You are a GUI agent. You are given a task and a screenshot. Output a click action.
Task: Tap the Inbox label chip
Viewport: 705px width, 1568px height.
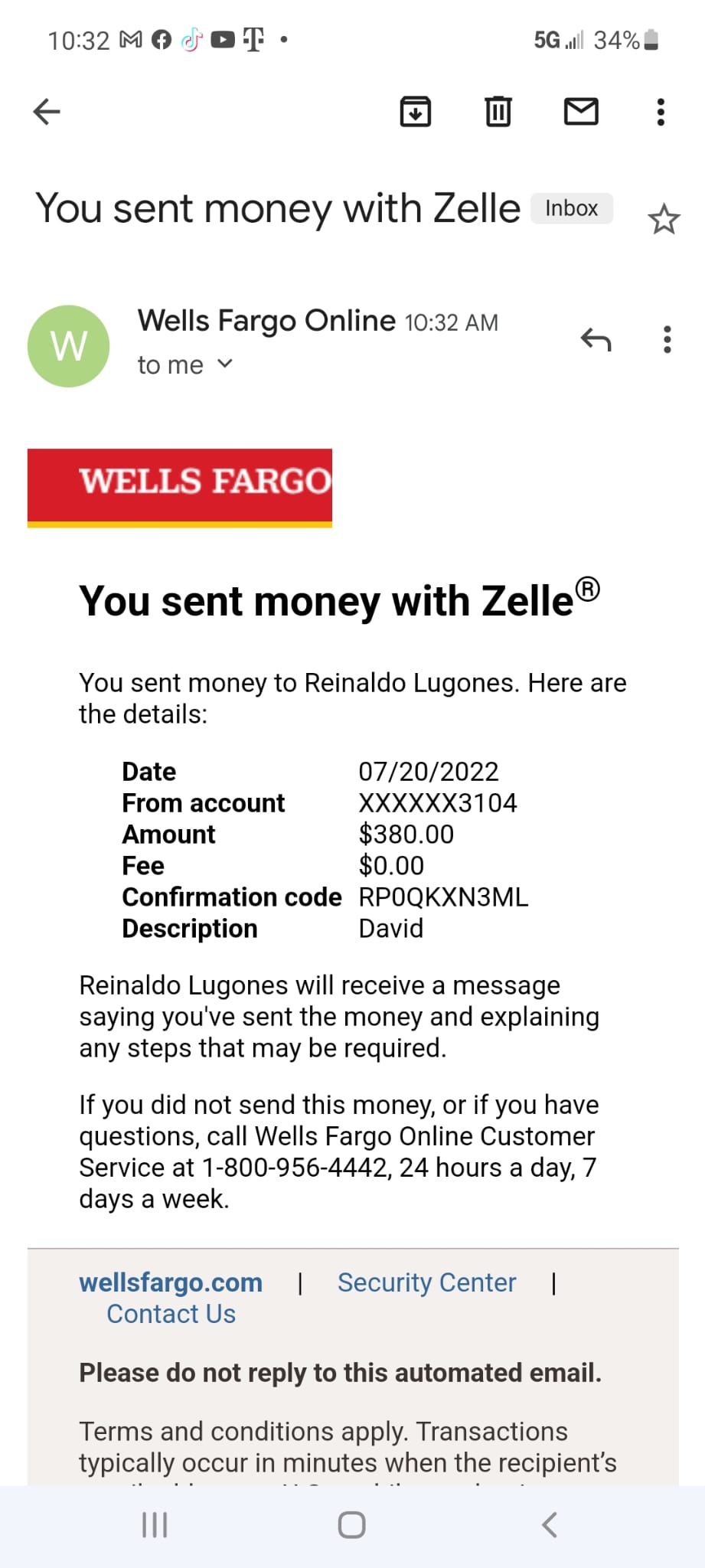[571, 208]
